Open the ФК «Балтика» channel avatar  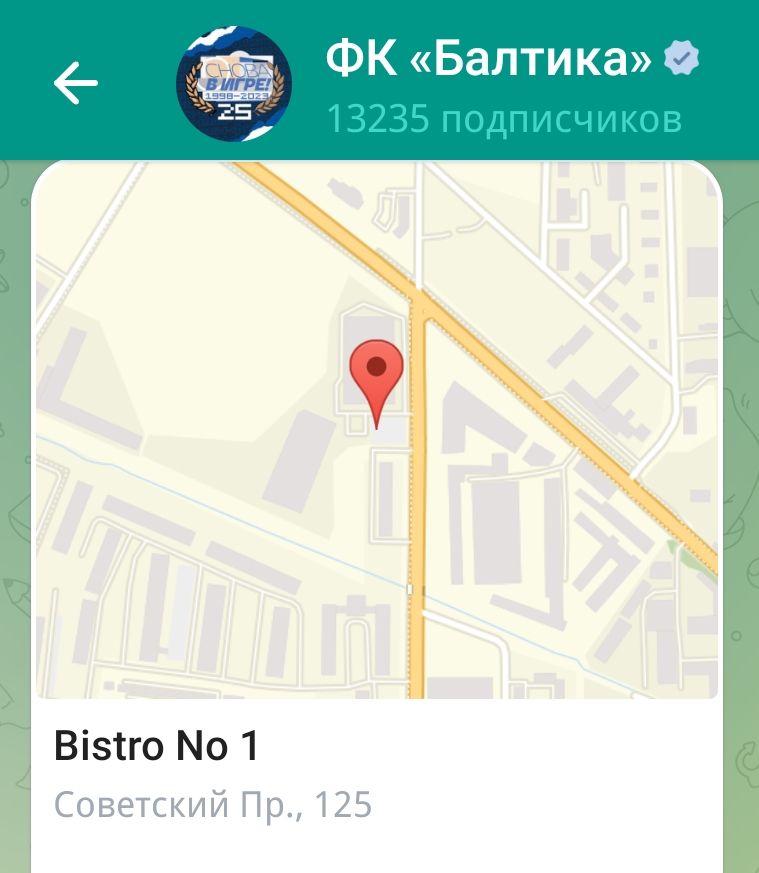[234, 84]
